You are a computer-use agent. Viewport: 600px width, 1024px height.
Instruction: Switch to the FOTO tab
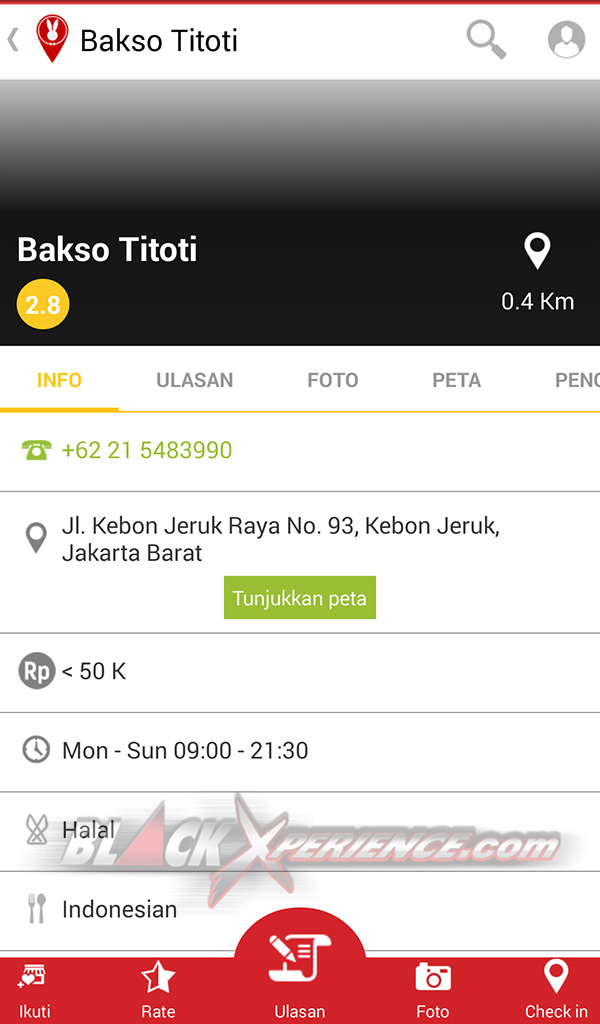pos(333,380)
